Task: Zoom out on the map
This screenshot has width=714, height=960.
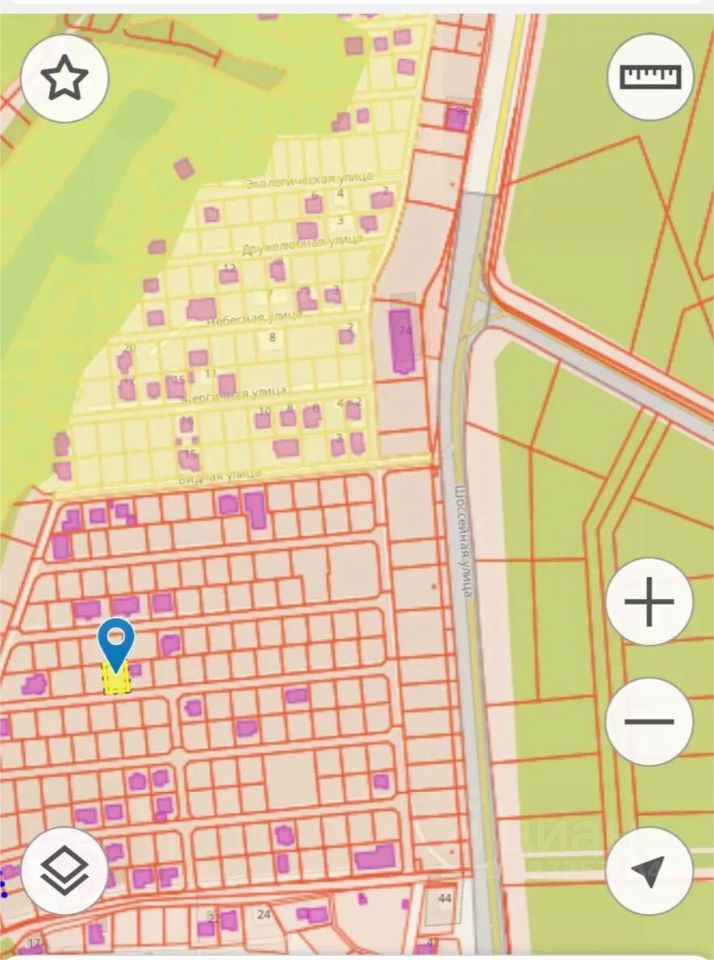Action: [649, 721]
